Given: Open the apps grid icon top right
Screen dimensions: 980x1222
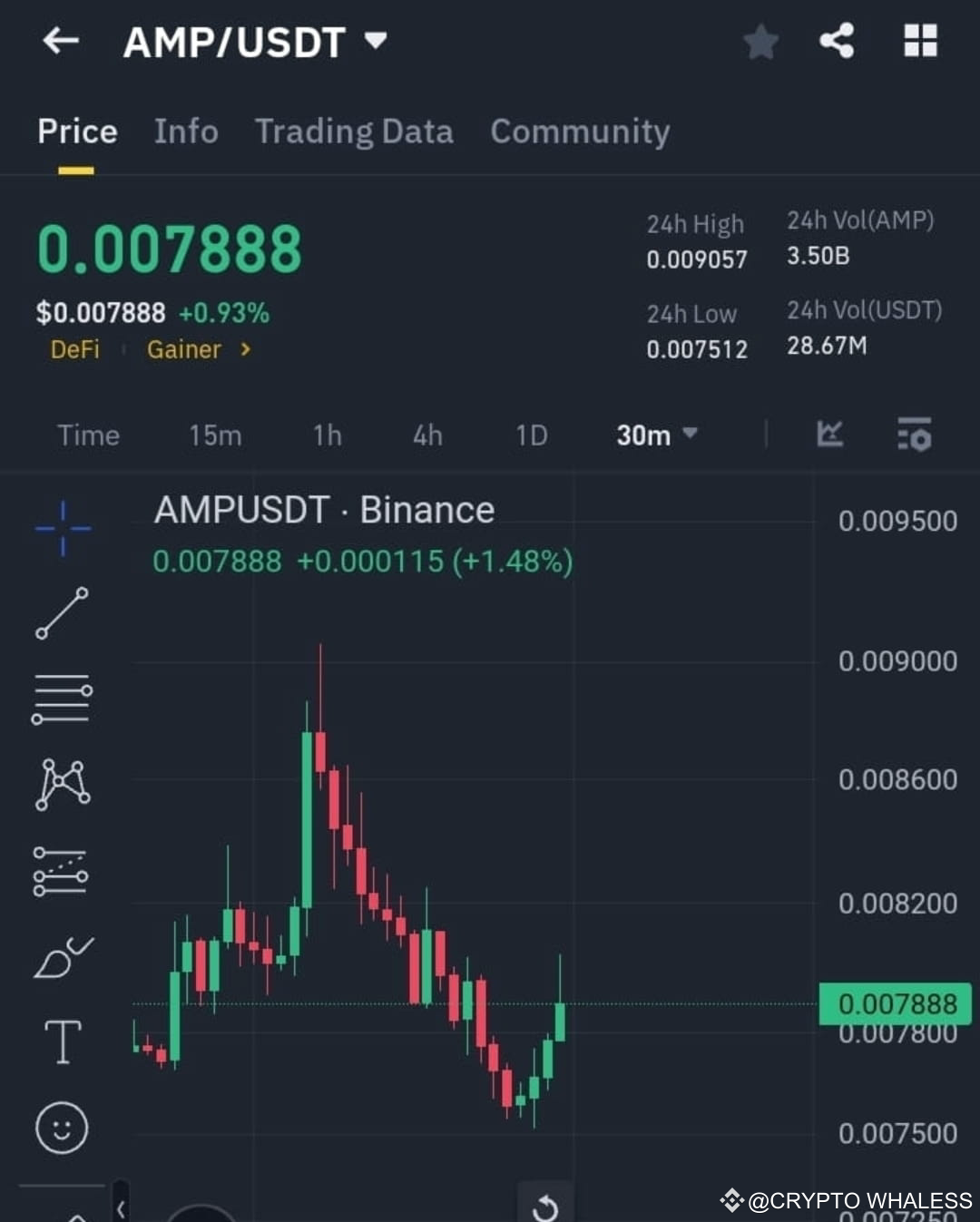Looking at the screenshot, I should click(x=920, y=42).
